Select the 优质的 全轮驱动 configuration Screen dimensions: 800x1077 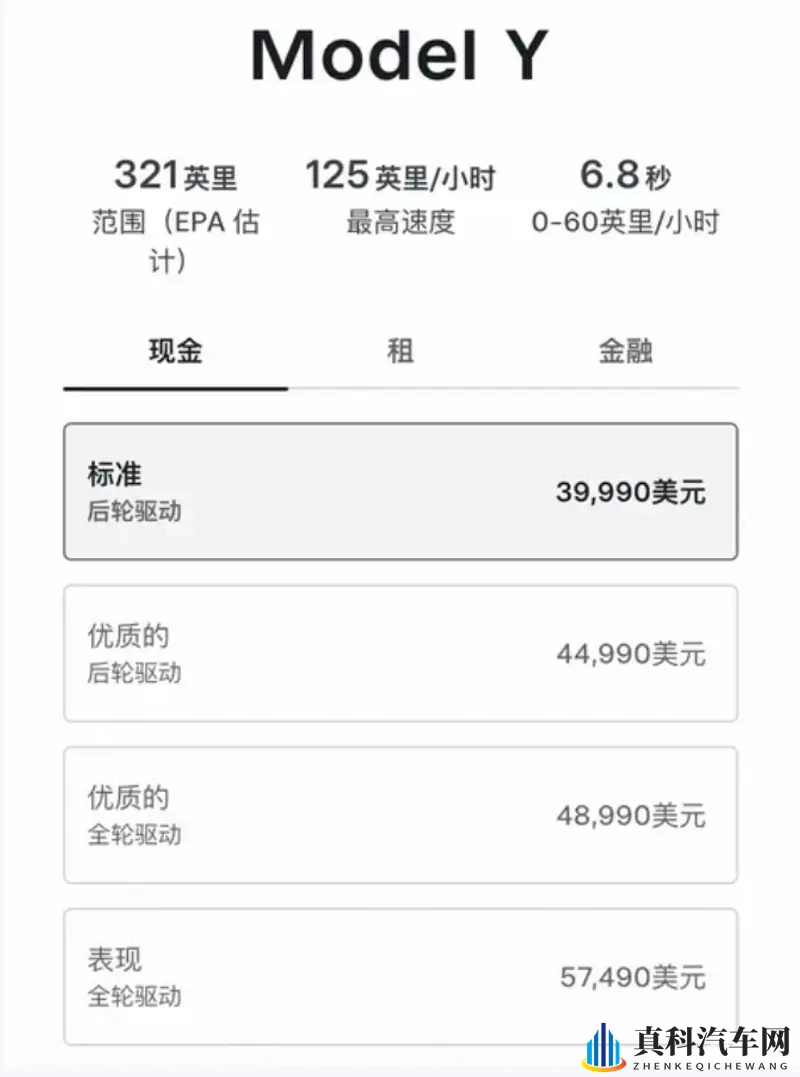[400, 814]
